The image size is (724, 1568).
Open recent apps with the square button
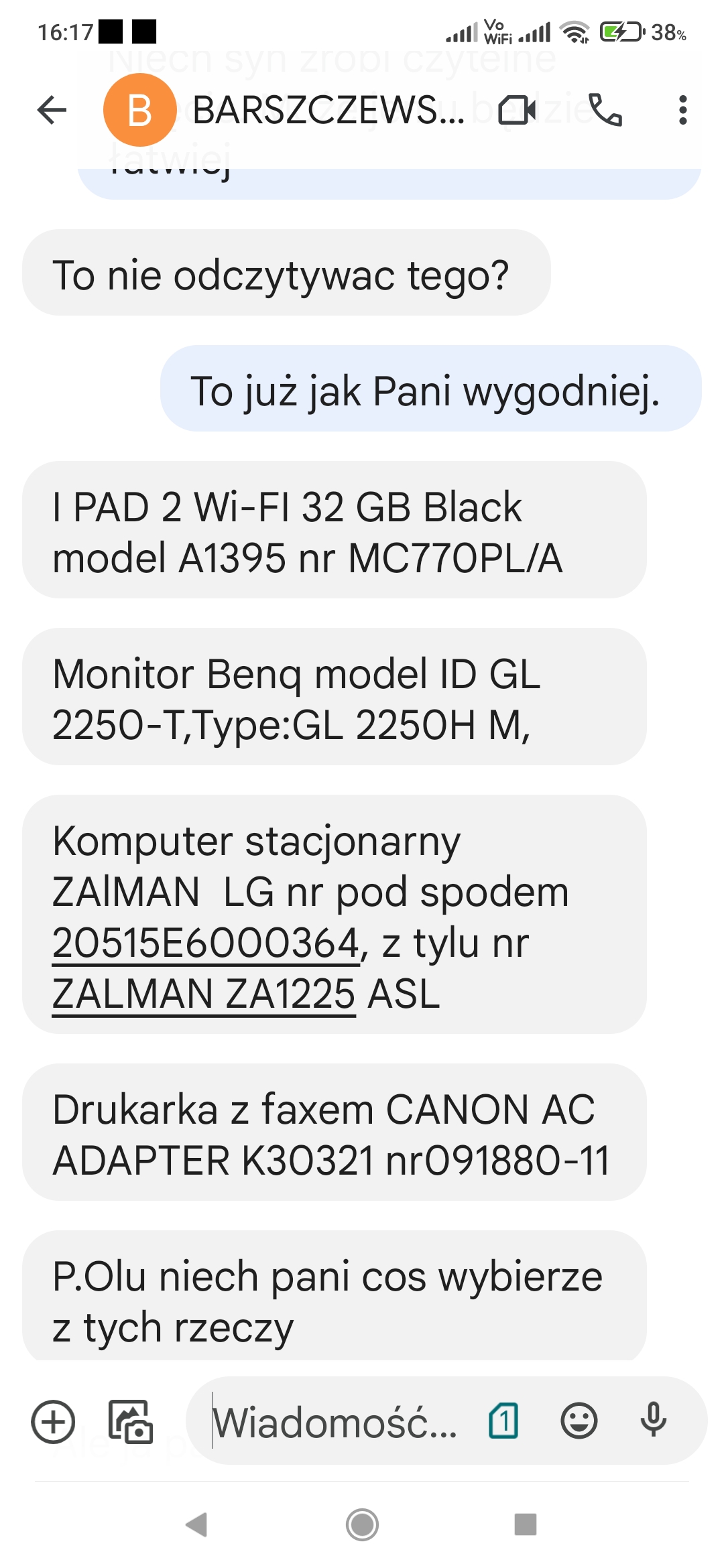pyautogui.click(x=526, y=1524)
